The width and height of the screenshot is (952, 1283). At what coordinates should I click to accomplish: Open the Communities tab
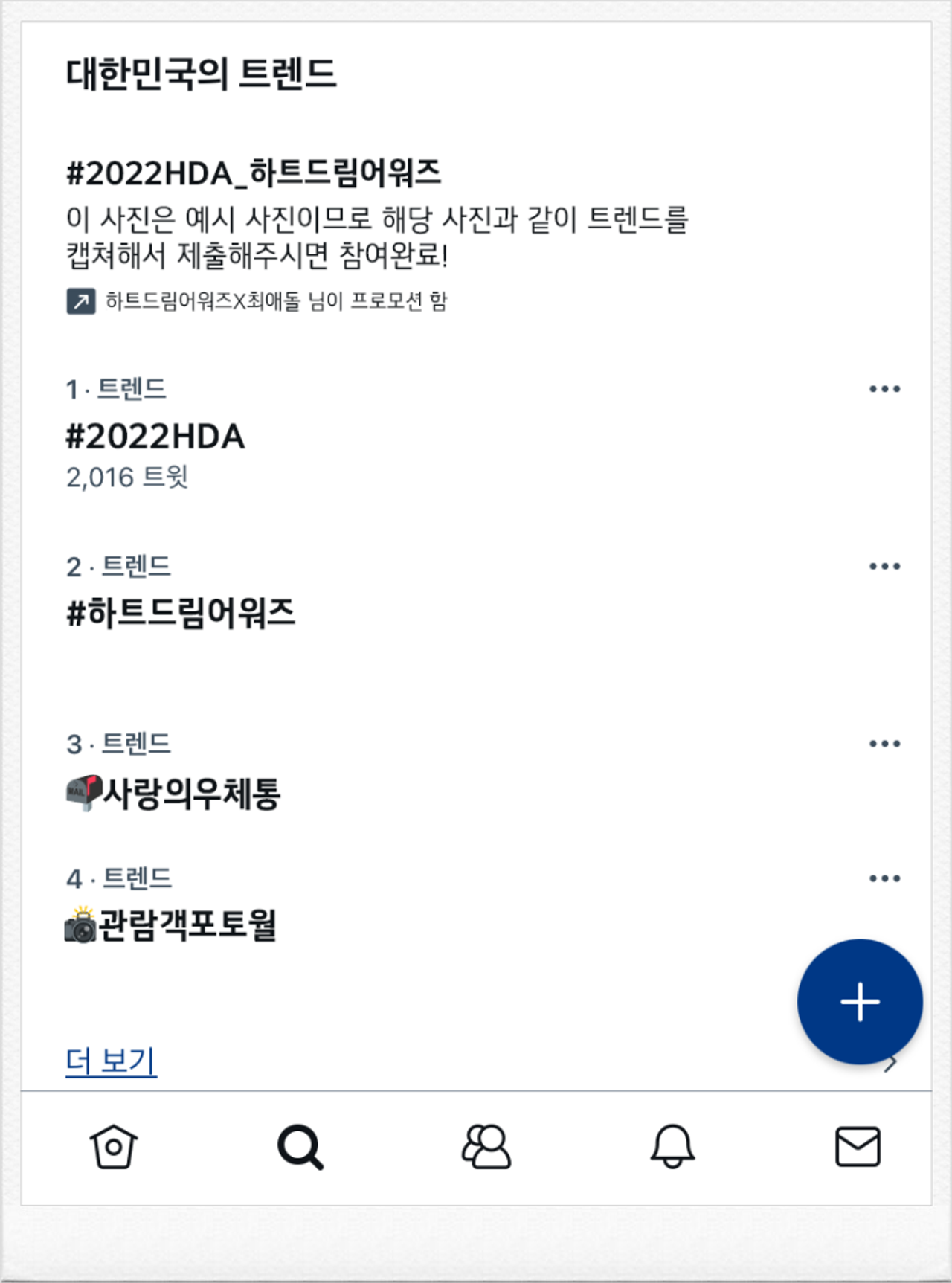click(486, 1146)
